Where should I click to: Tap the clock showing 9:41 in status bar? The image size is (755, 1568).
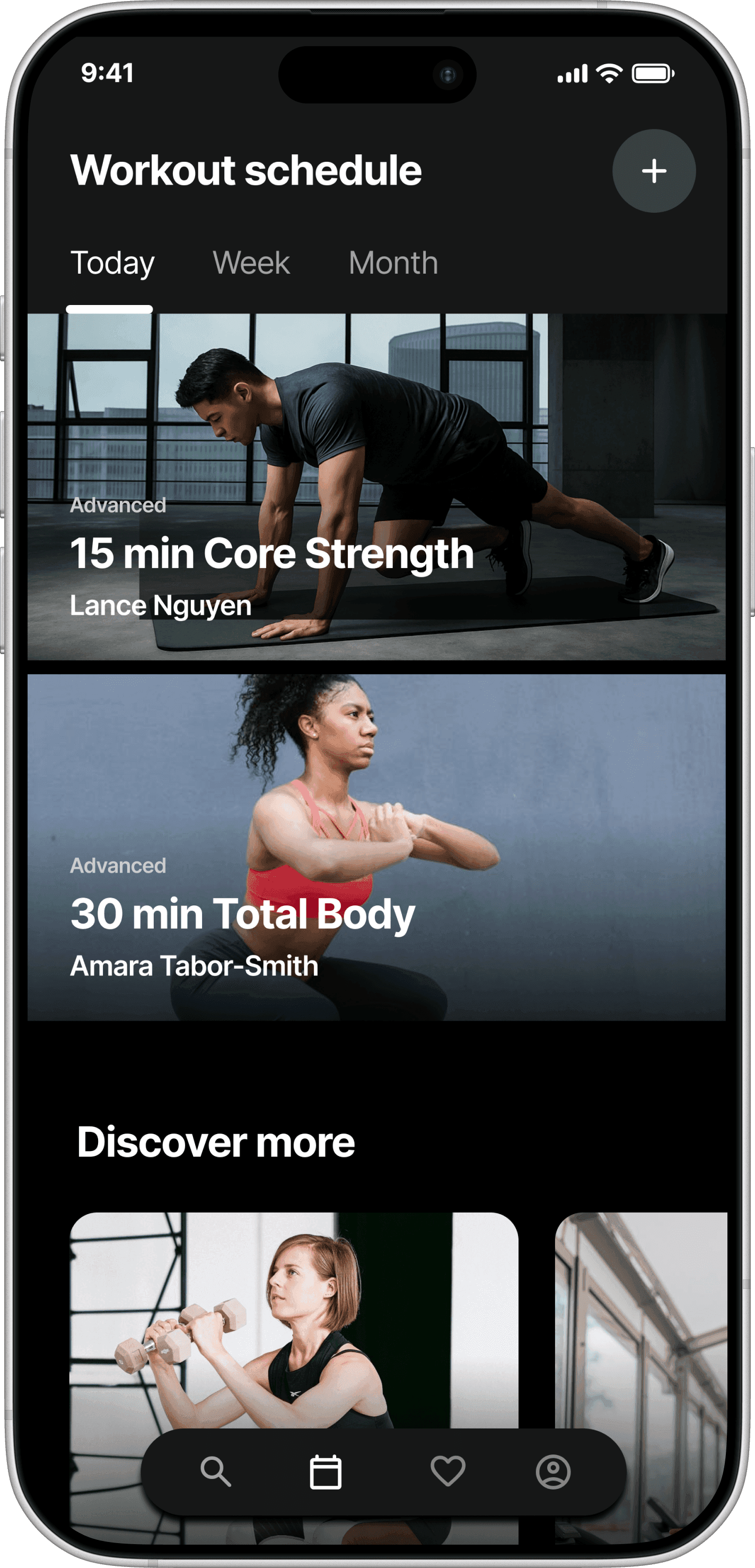pyautogui.click(x=108, y=73)
